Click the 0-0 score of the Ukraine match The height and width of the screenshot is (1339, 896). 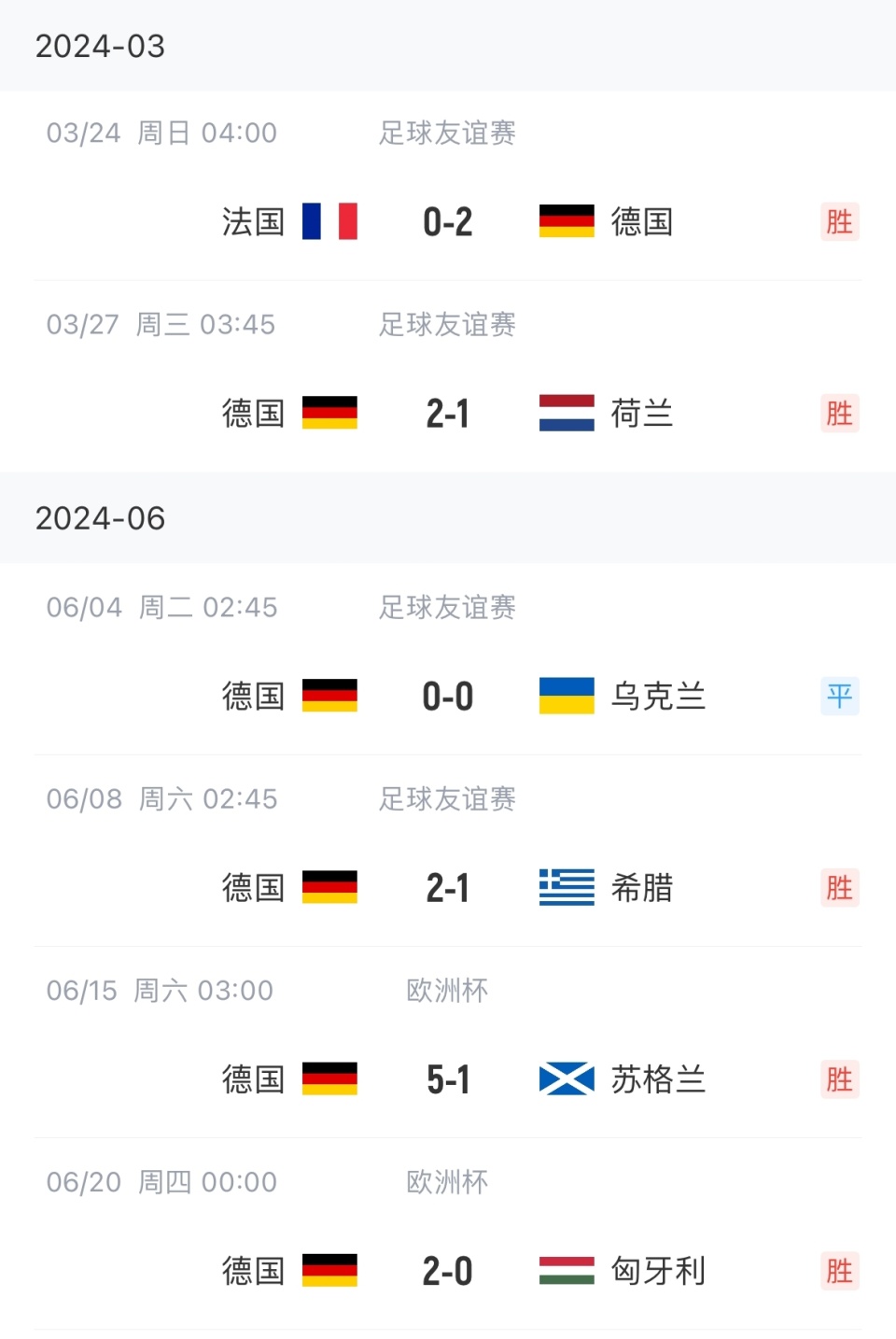448,696
